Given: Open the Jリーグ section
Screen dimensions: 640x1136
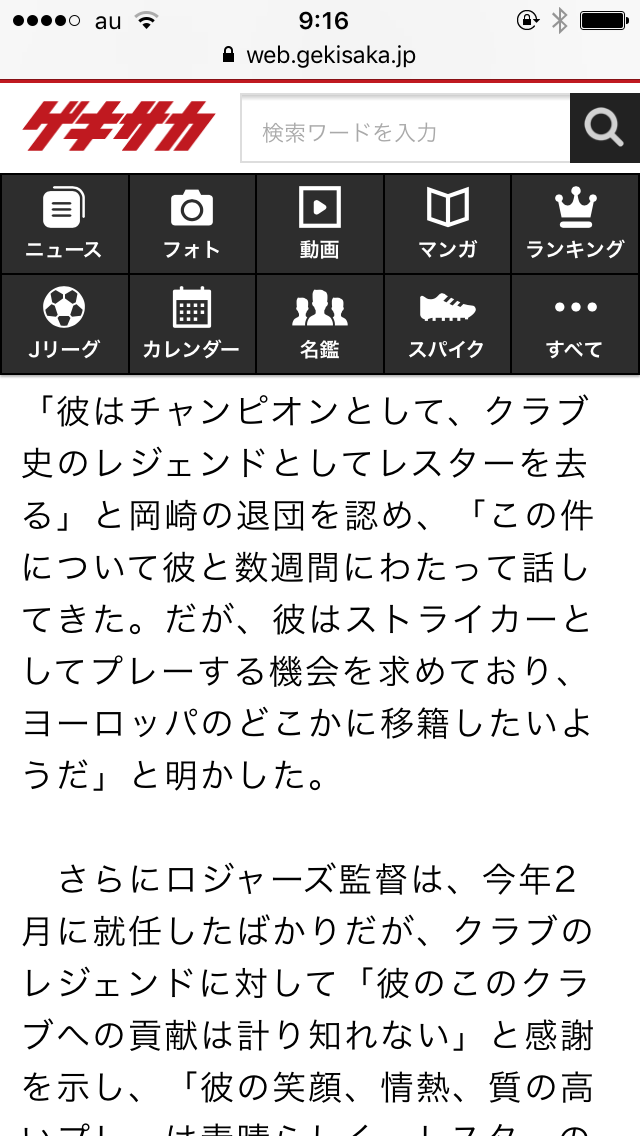Looking at the screenshot, I should pyautogui.click(x=64, y=324).
